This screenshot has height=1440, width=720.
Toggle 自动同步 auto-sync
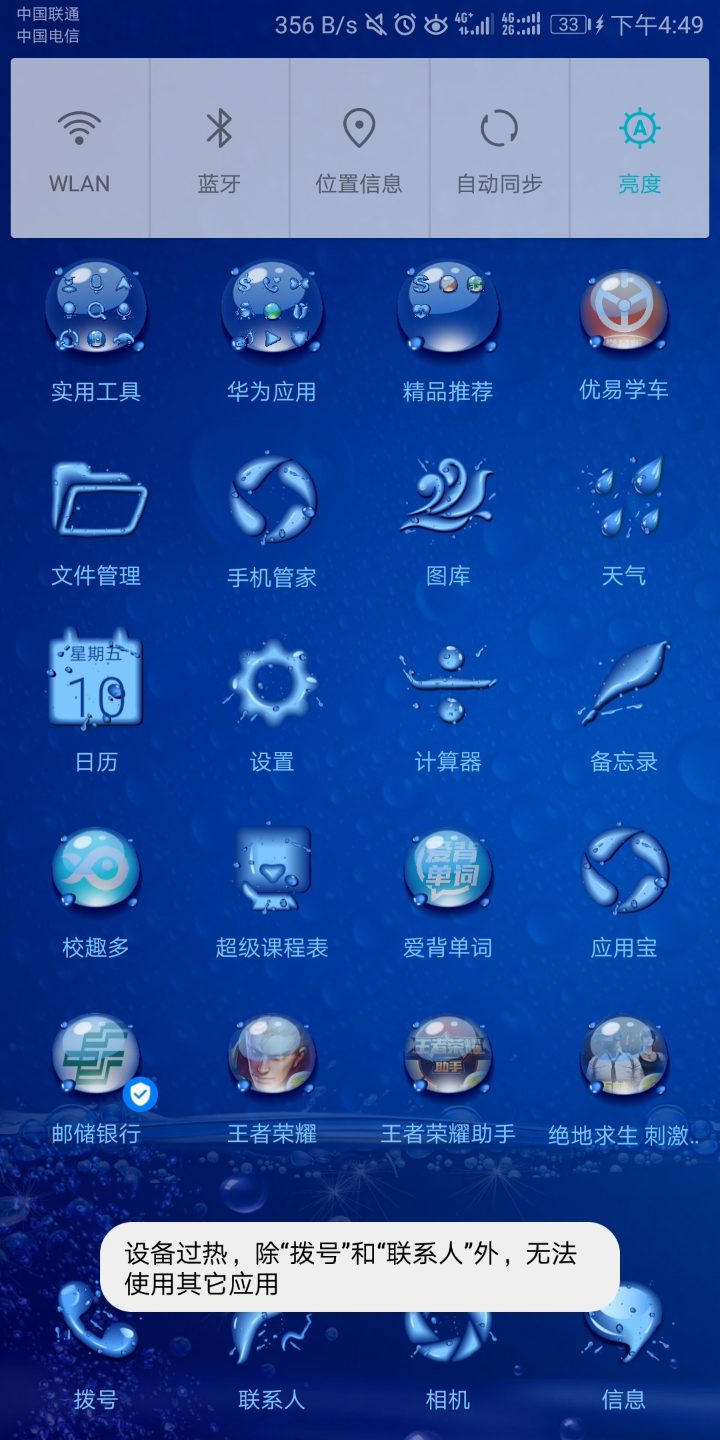click(499, 148)
